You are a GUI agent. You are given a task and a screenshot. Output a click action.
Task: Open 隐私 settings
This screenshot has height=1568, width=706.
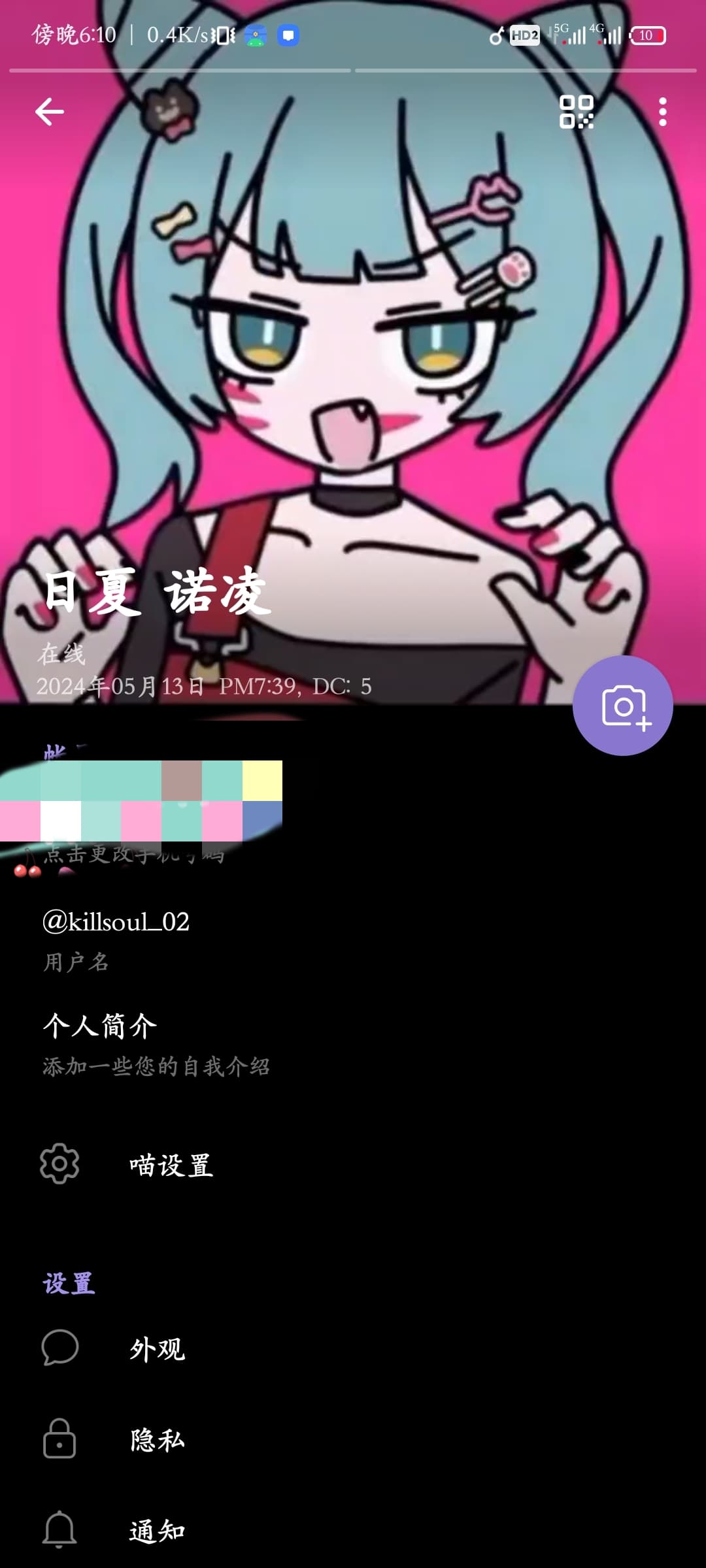click(x=353, y=1439)
